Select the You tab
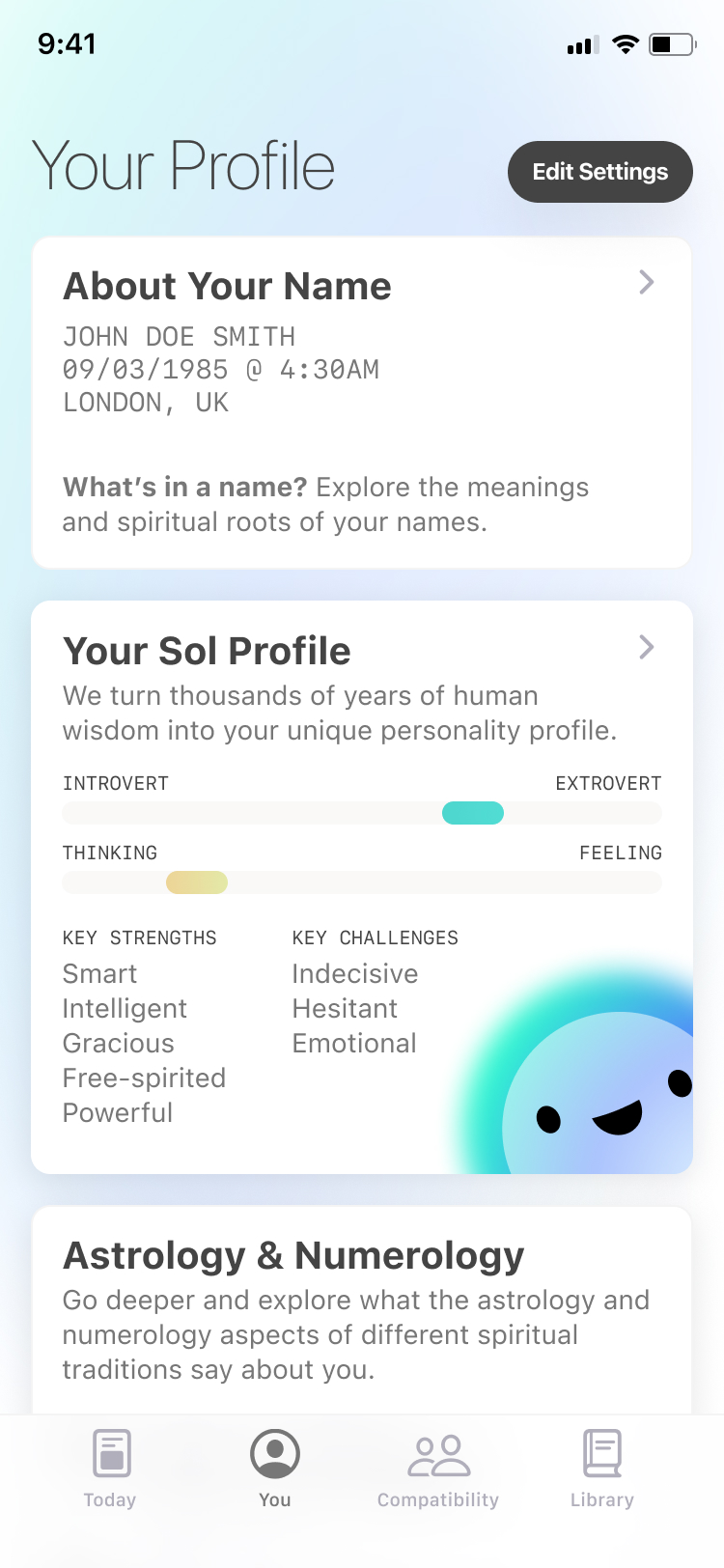The height and width of the screenshot is (1568, 724). tap(275, 1470)
